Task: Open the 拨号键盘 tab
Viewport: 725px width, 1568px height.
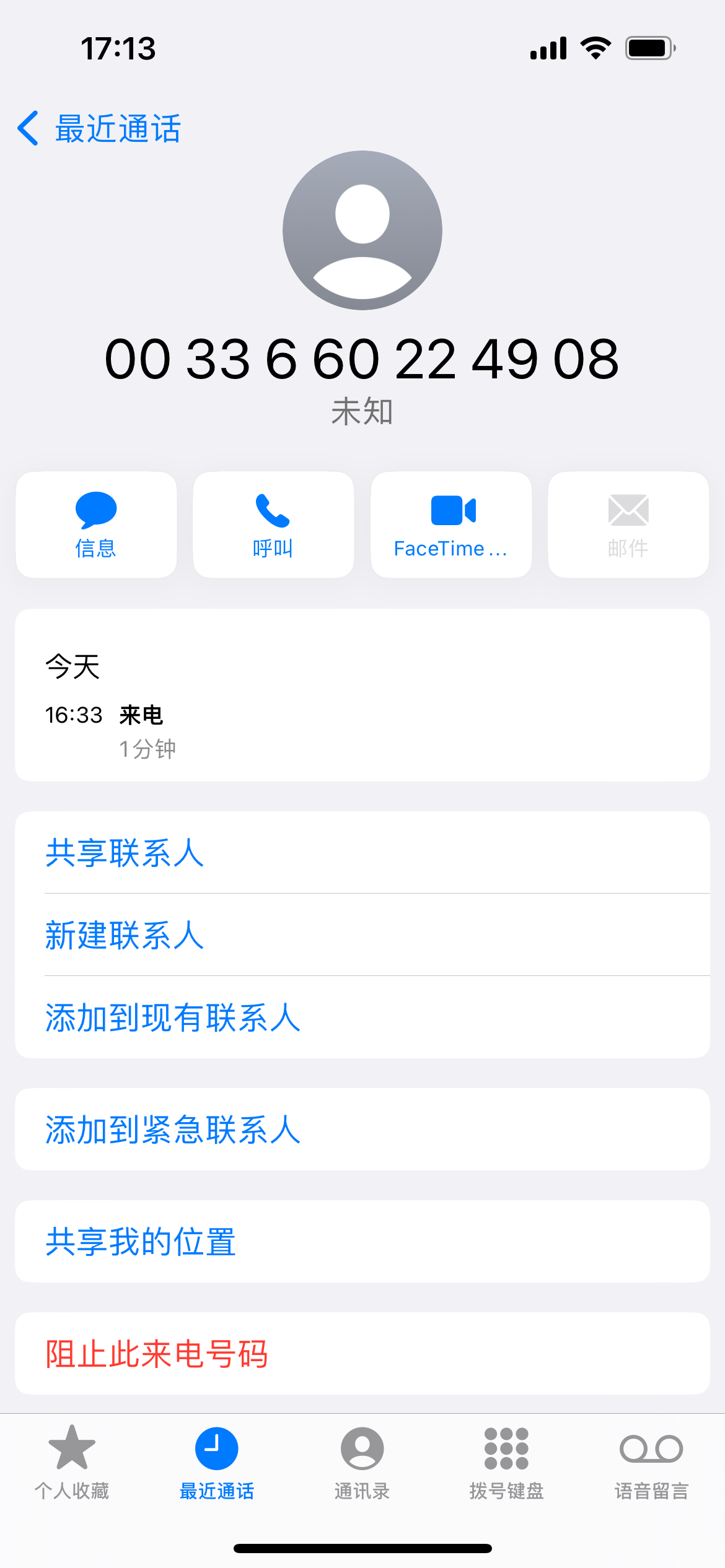Action: 507,1463
